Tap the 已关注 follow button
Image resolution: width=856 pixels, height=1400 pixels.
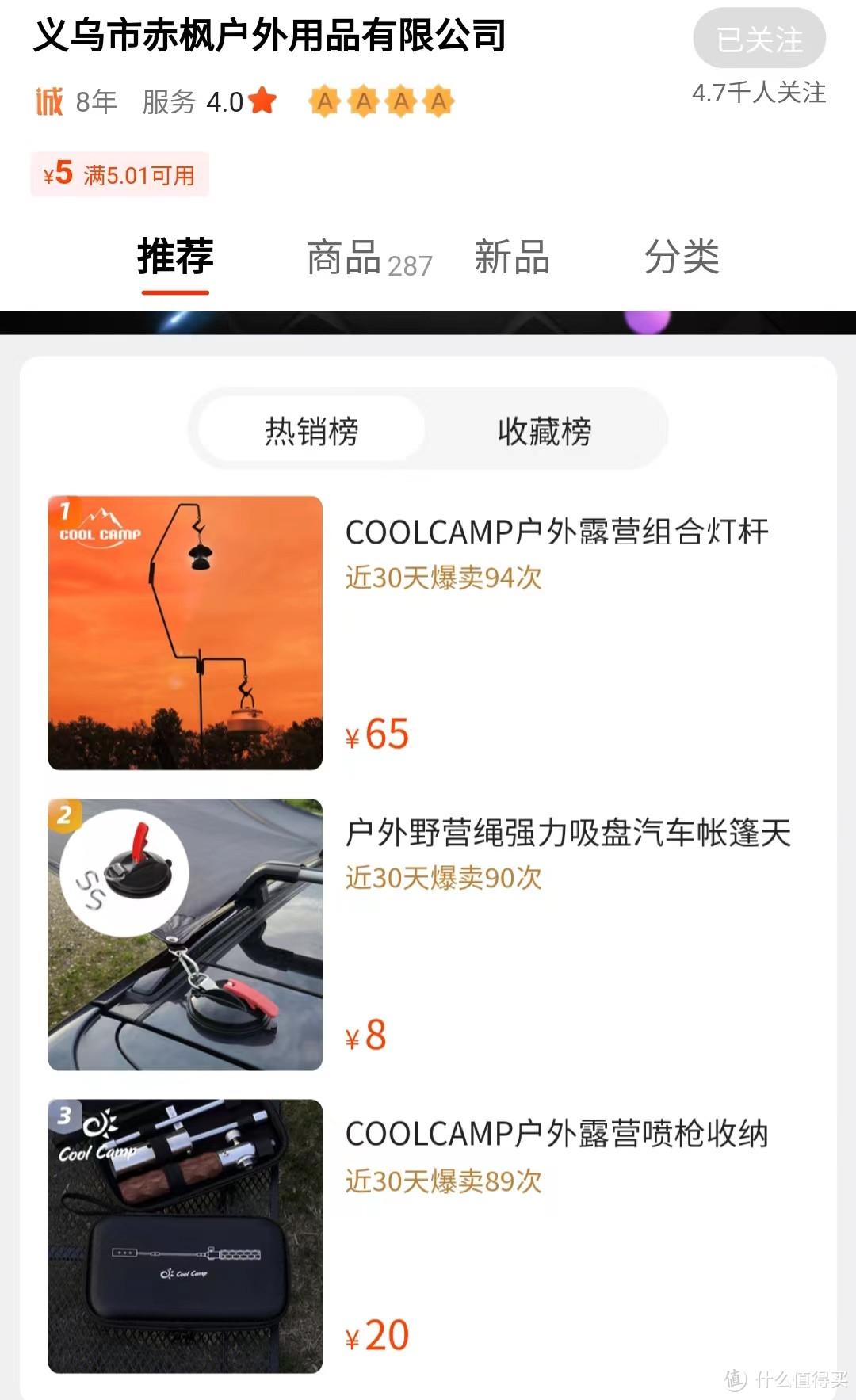point(759,39)
